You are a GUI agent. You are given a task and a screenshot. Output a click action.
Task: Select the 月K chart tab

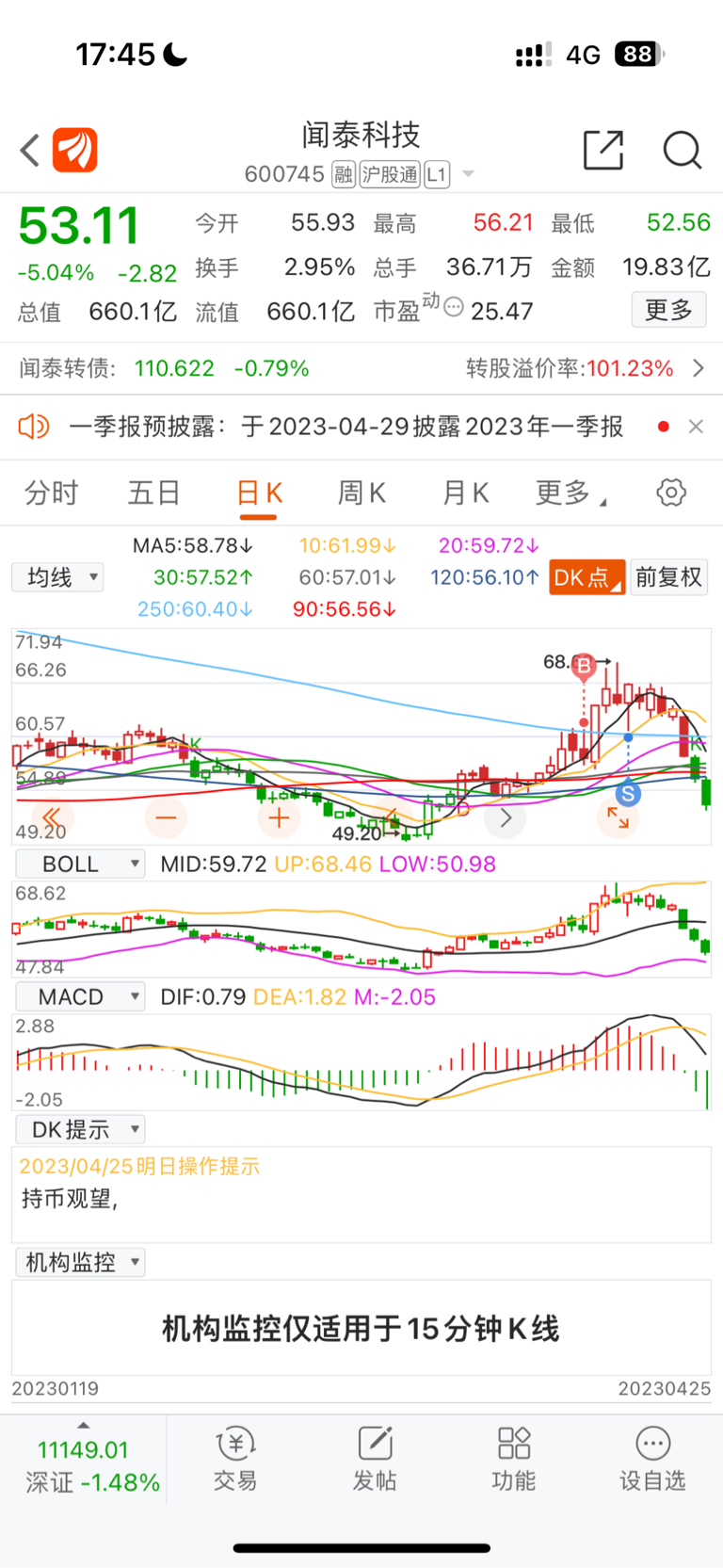tap(465, 493)
